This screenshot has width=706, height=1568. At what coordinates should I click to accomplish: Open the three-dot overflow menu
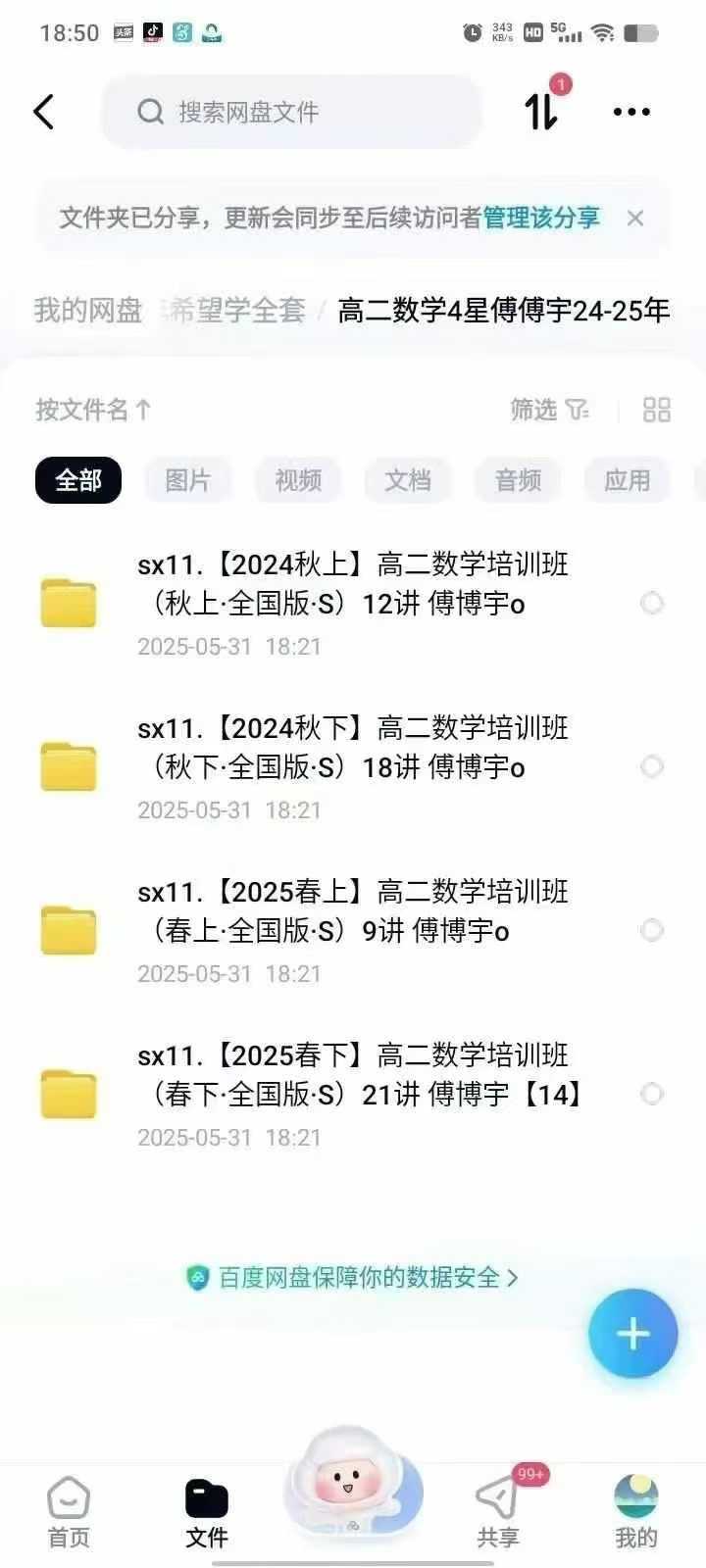click(631, 112)
